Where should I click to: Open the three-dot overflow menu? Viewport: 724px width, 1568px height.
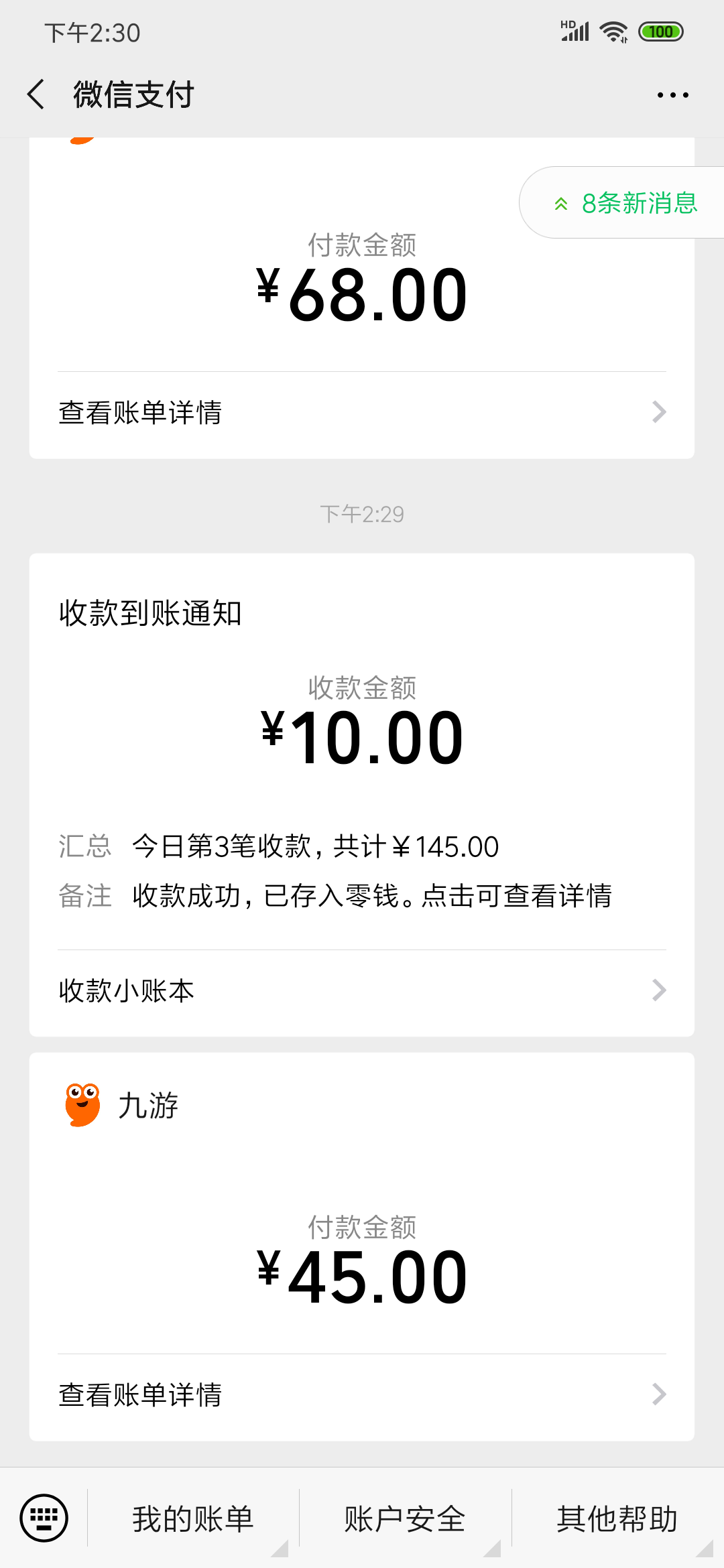(x=672, y=95)
